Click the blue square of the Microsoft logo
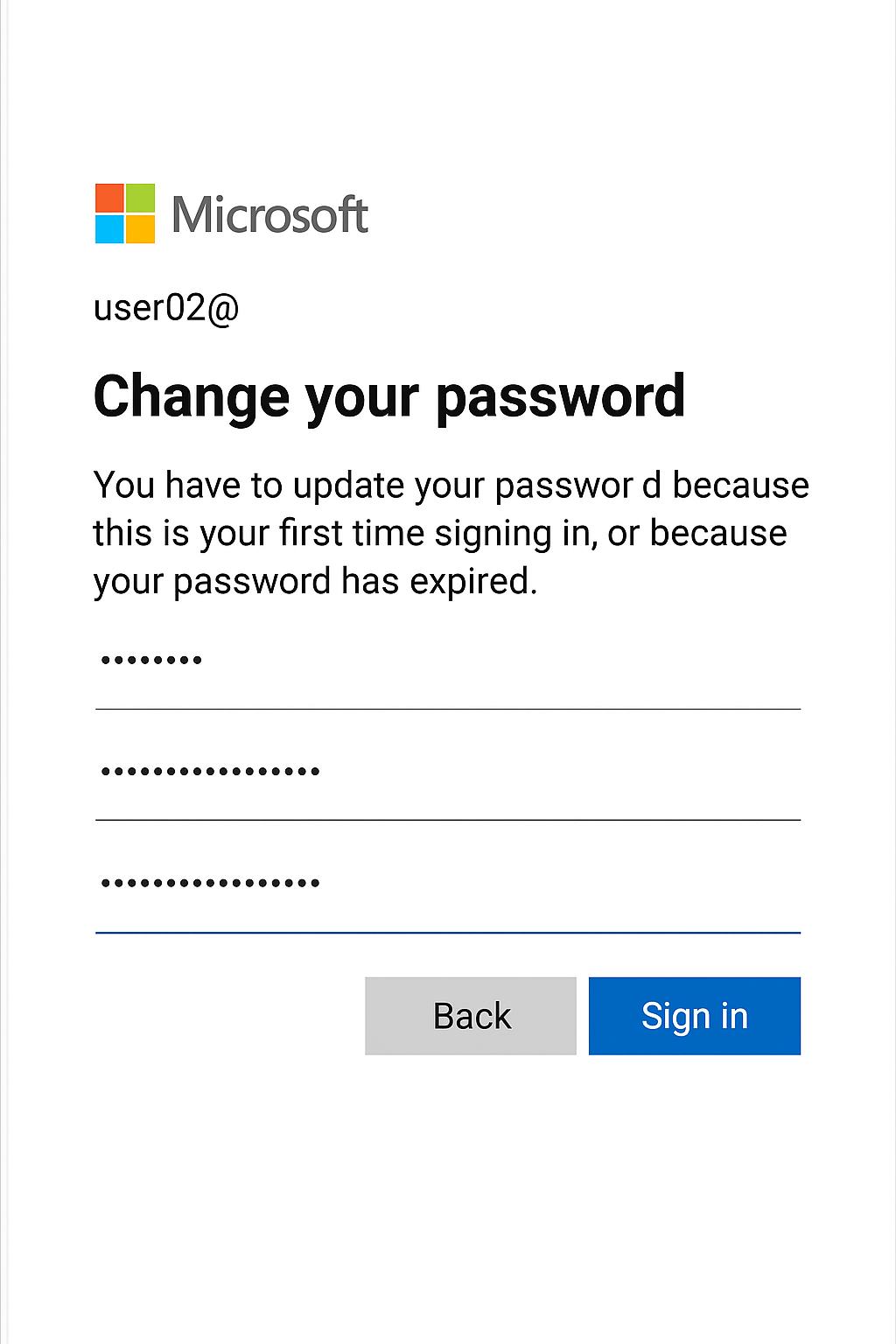The image size is (896, 1344). [x=109, y=229]
